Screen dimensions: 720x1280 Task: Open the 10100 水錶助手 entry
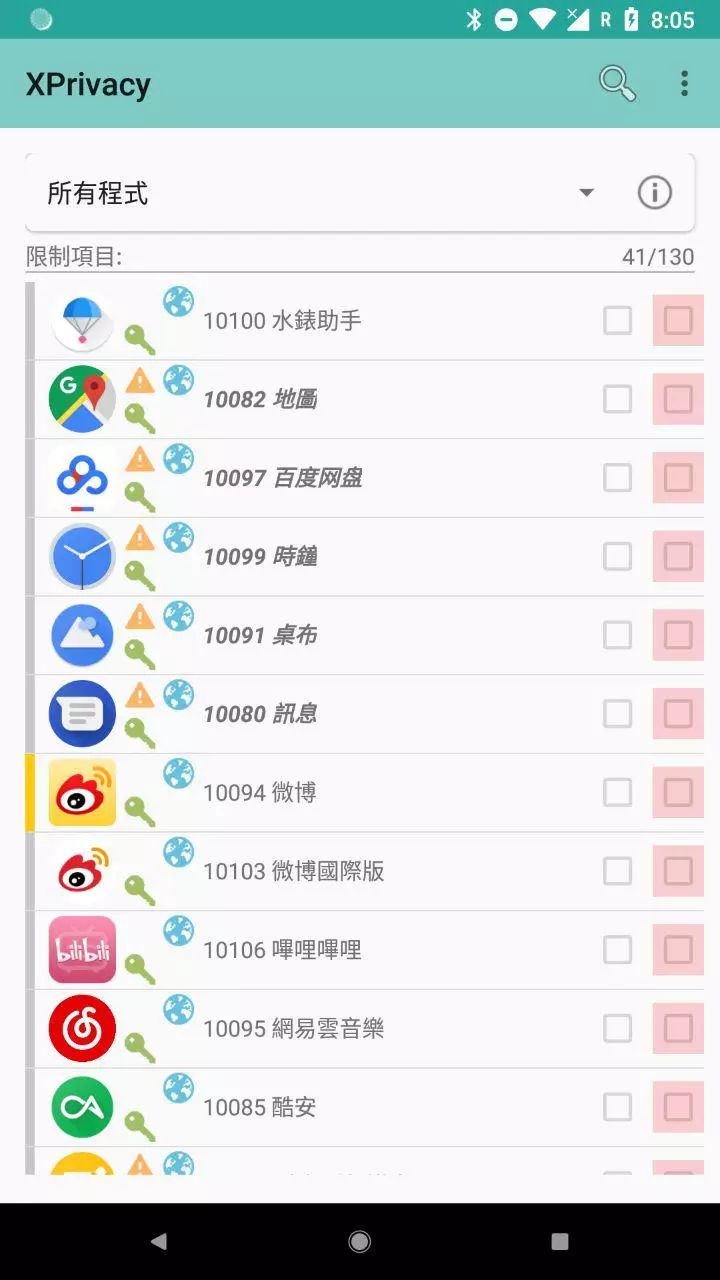point(282,321)
